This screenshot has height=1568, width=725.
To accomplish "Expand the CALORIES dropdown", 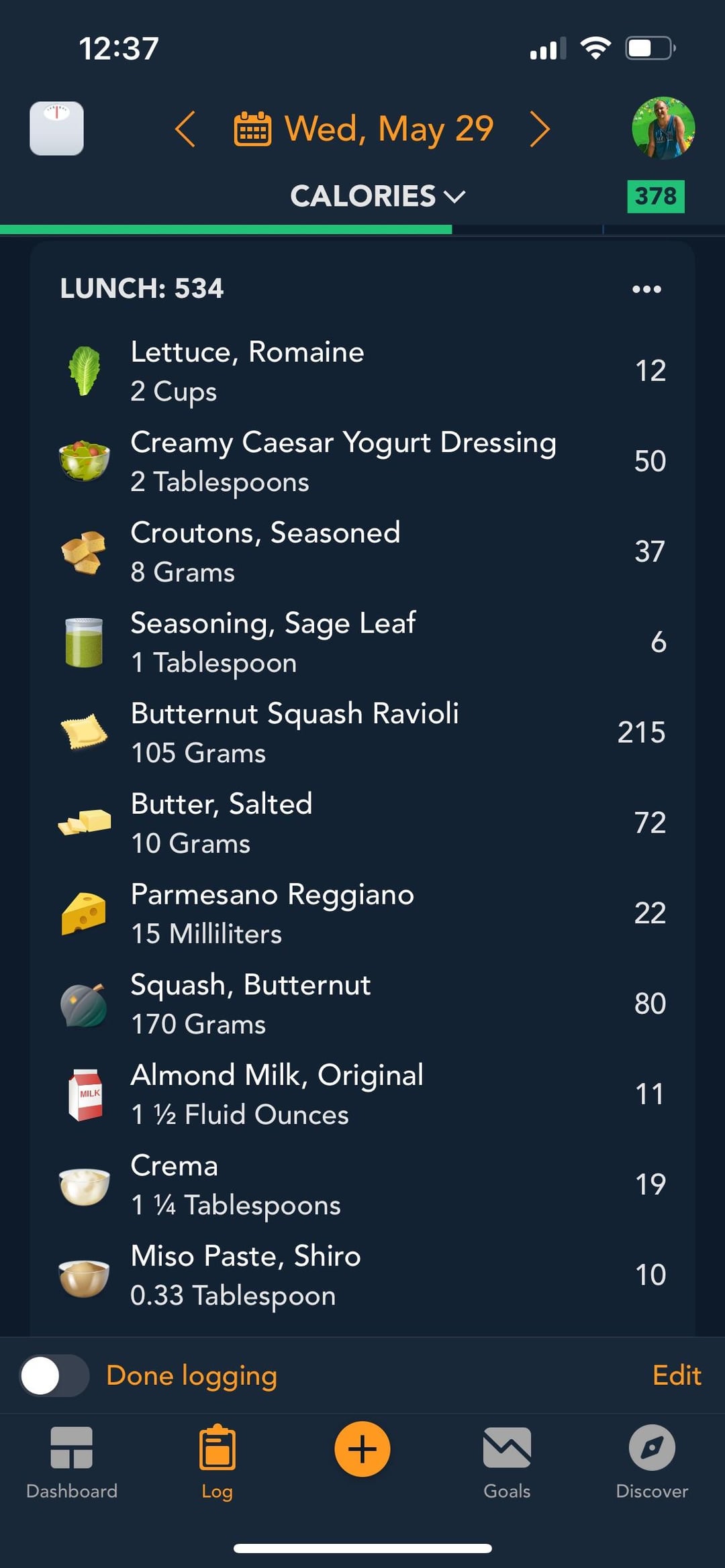I will click(x=377, y=197).
